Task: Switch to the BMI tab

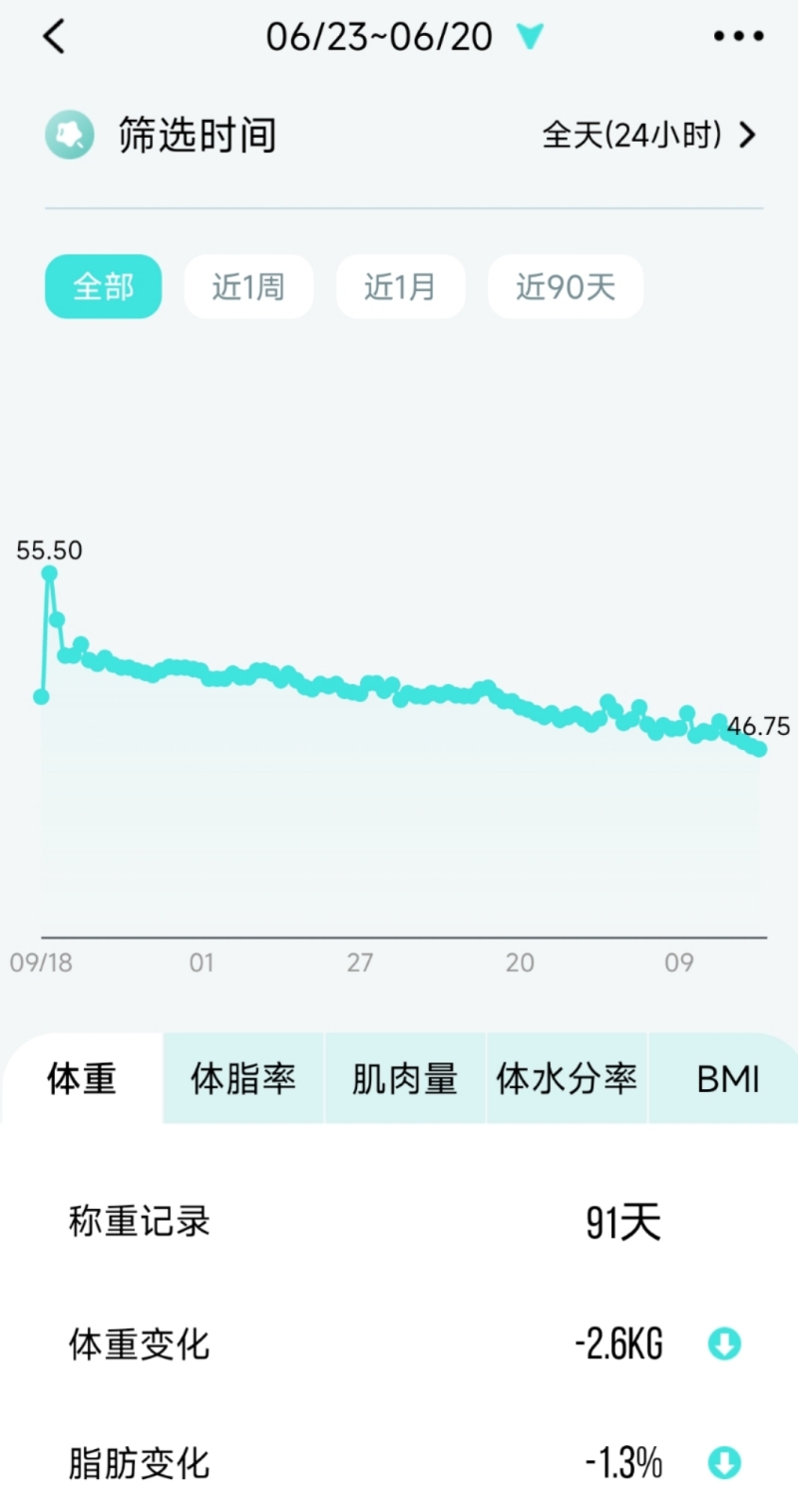Action: (x=727, y=1079)
